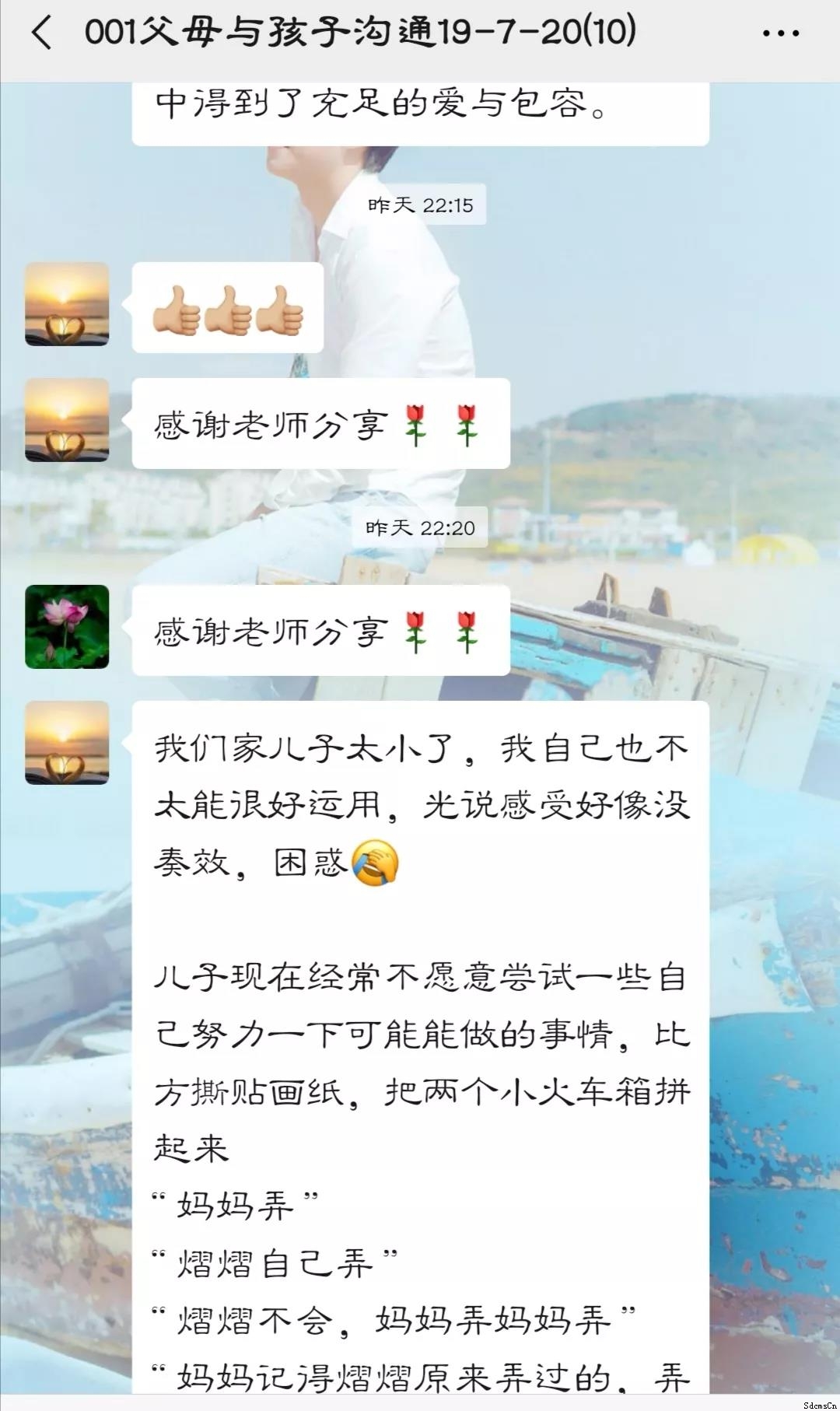Image resolution: width=840 pixels, height=1411 pixels.
Task: Open the three-dot overflow menu
Action: 780,33
